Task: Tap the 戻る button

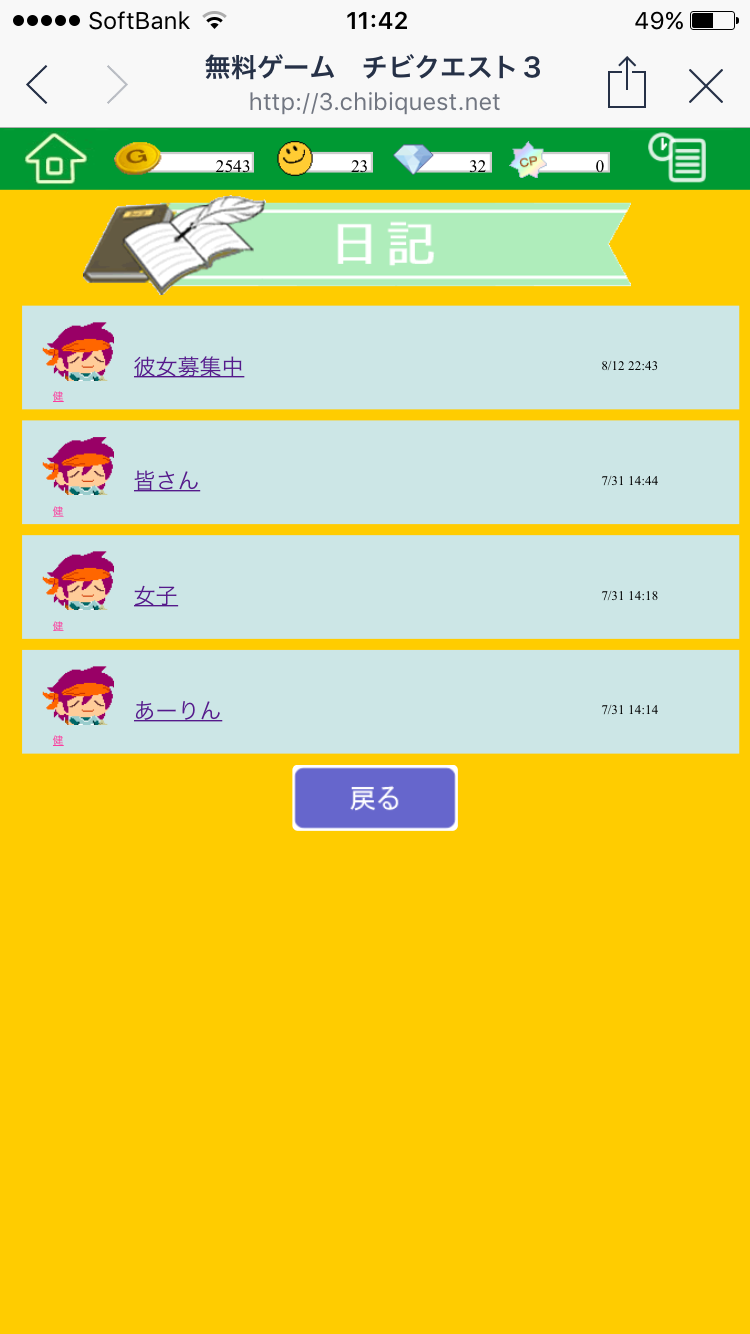Action: tap(375, 798)
